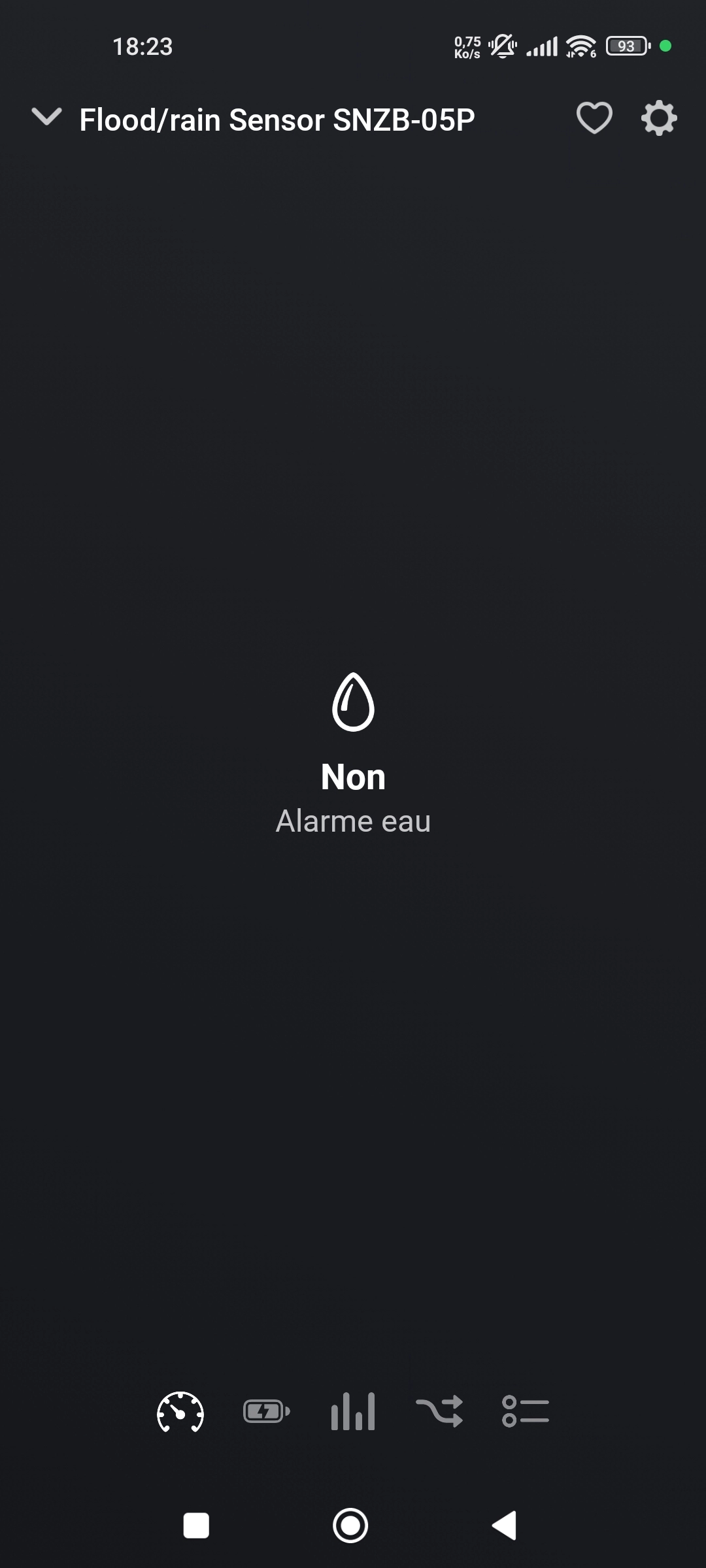
Task: Go to the home screen
Action: click(350, 1526)
